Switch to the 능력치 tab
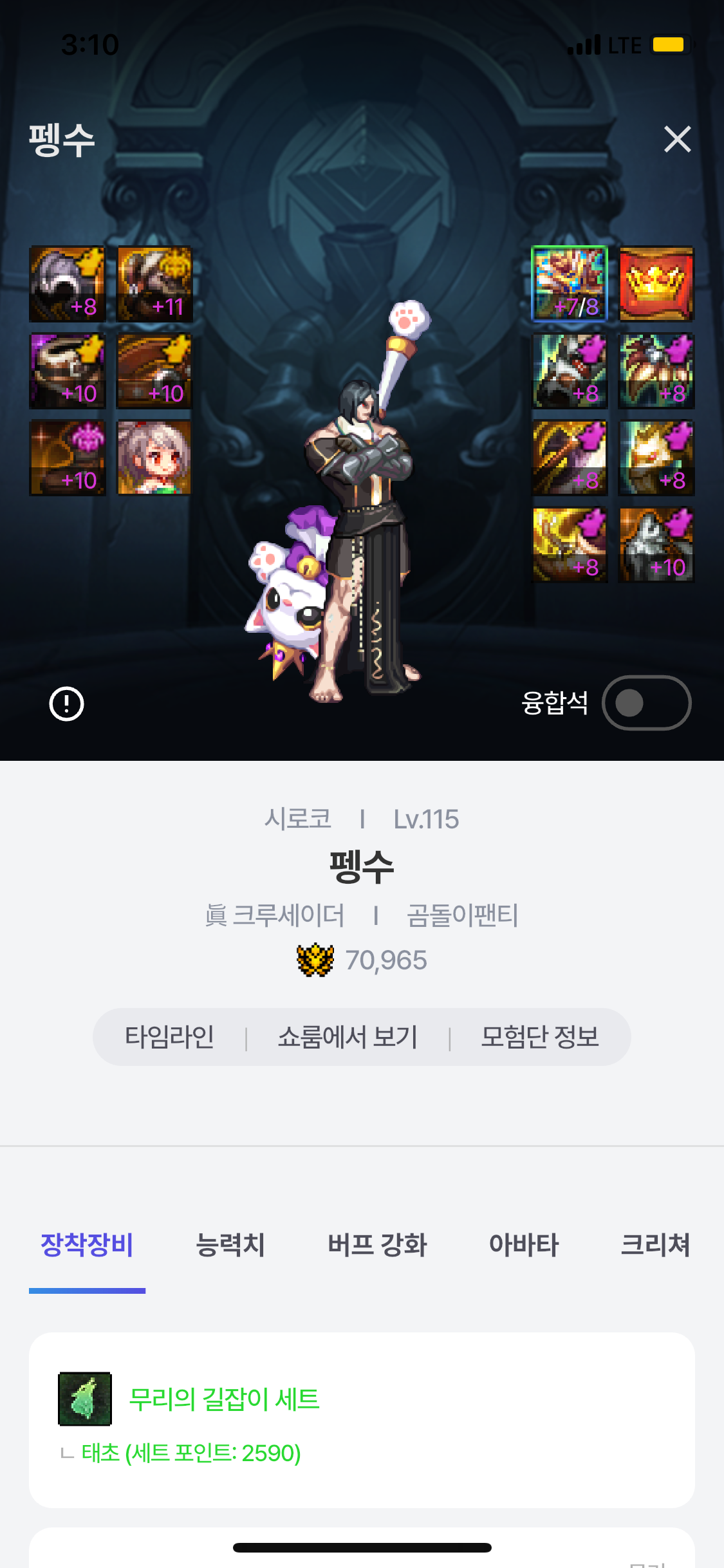 pos(230,1244)
